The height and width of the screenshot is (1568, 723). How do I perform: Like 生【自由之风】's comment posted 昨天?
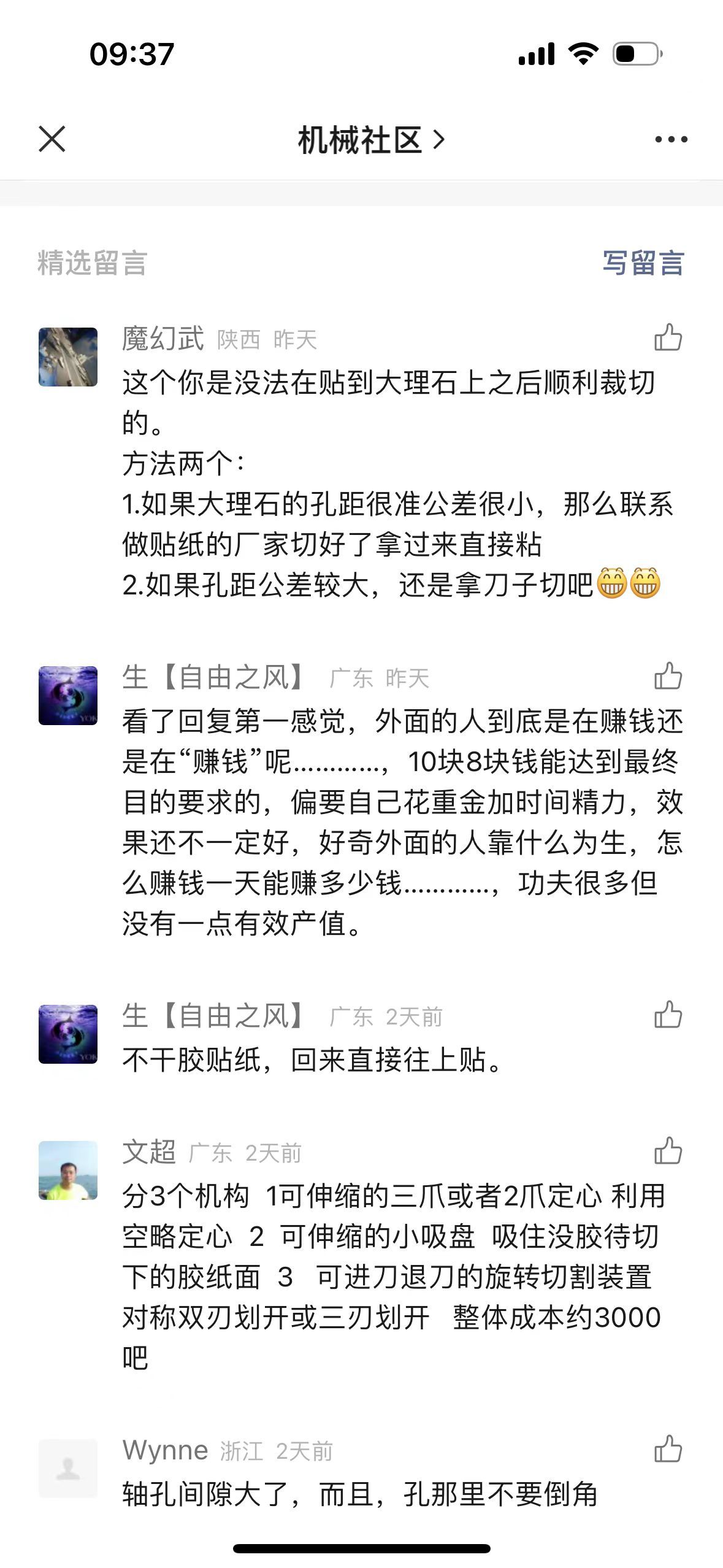[668, 676]
